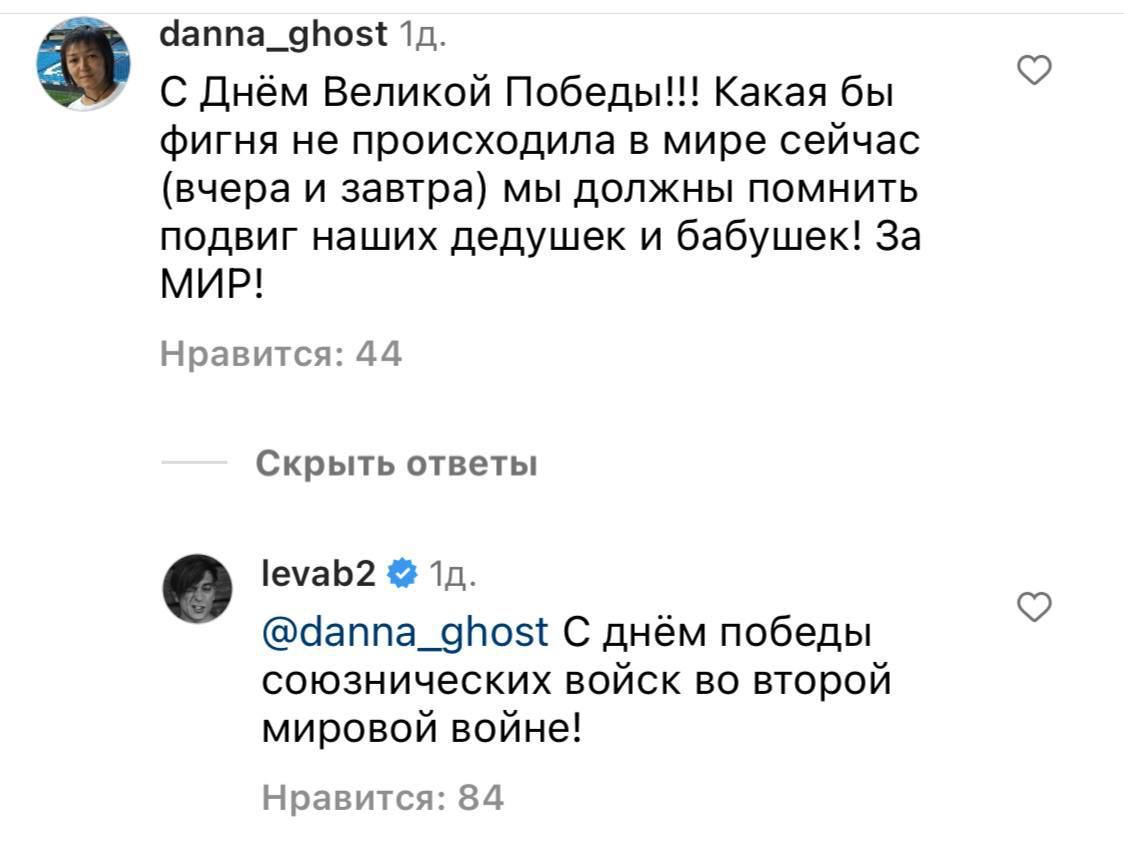Open the danna_ghost username link
This screenshot has width=1124, height=865.
click(x=273, y=36)
